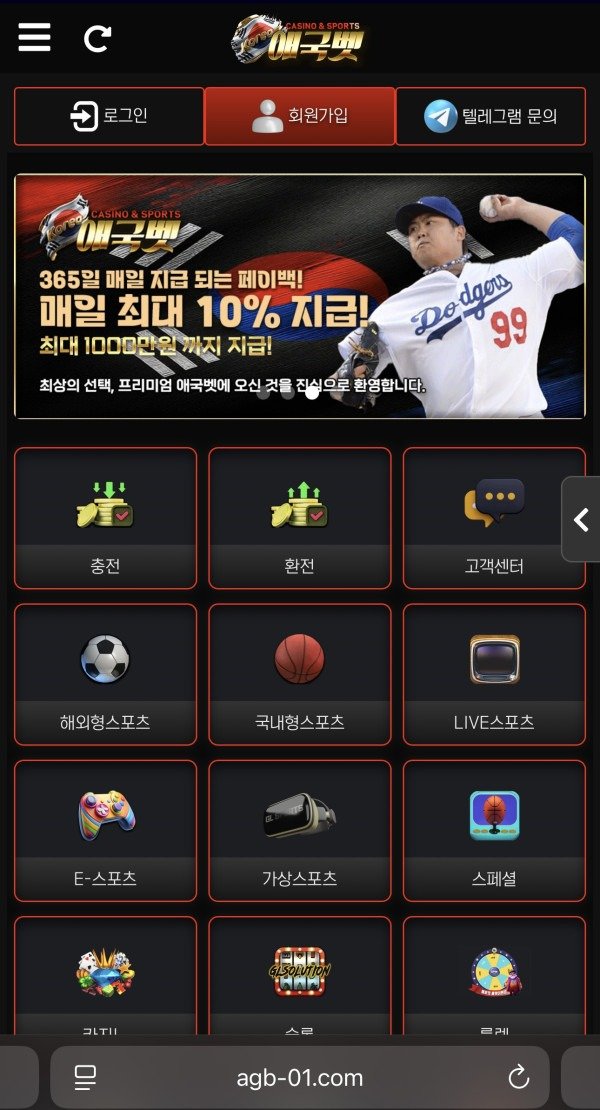Contact via 텔레그램 문의
Screen dimensions: 600x1110
click(x=490, y=116)
